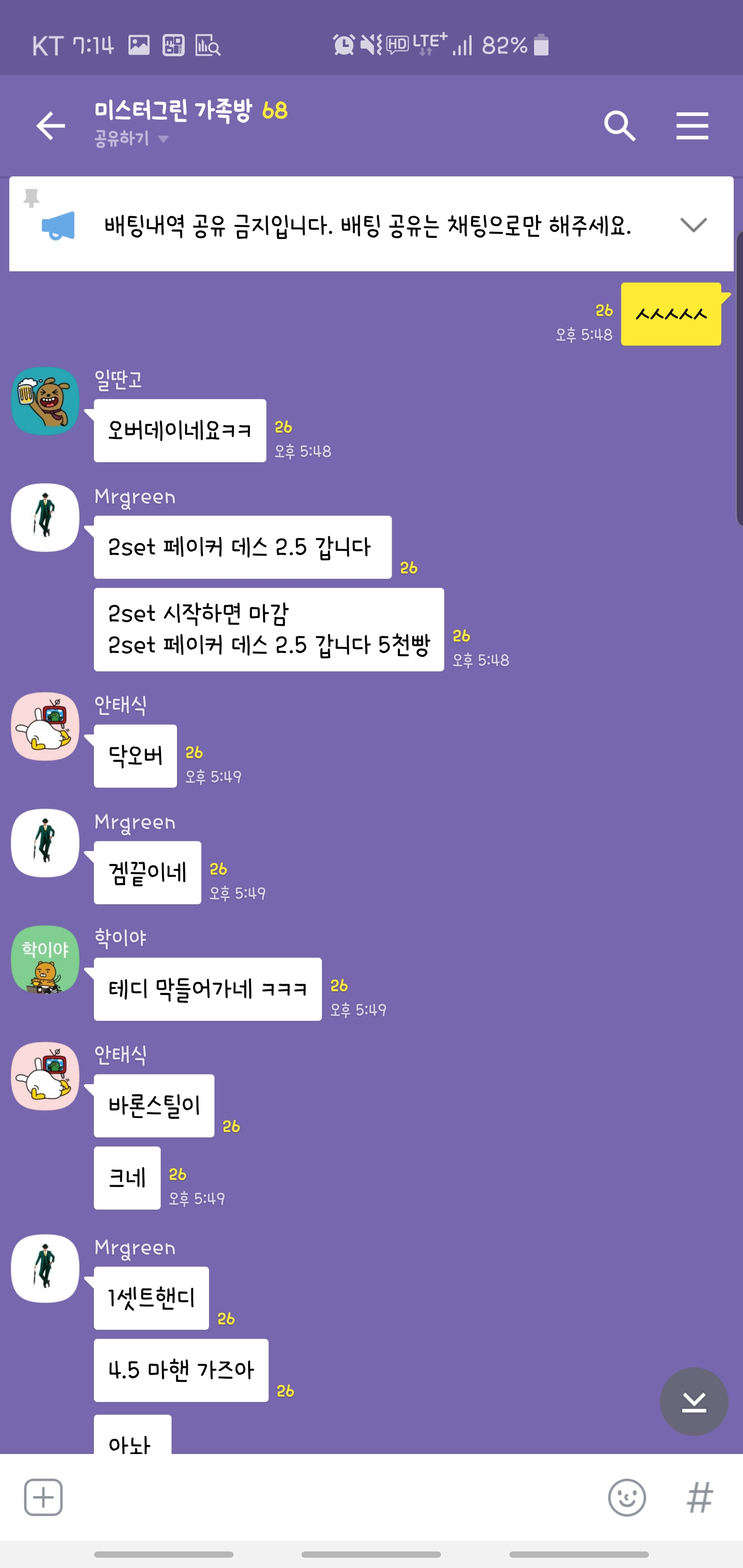Open the plus attachment menu
The image size is (743, 1568).
[43, 1497]
